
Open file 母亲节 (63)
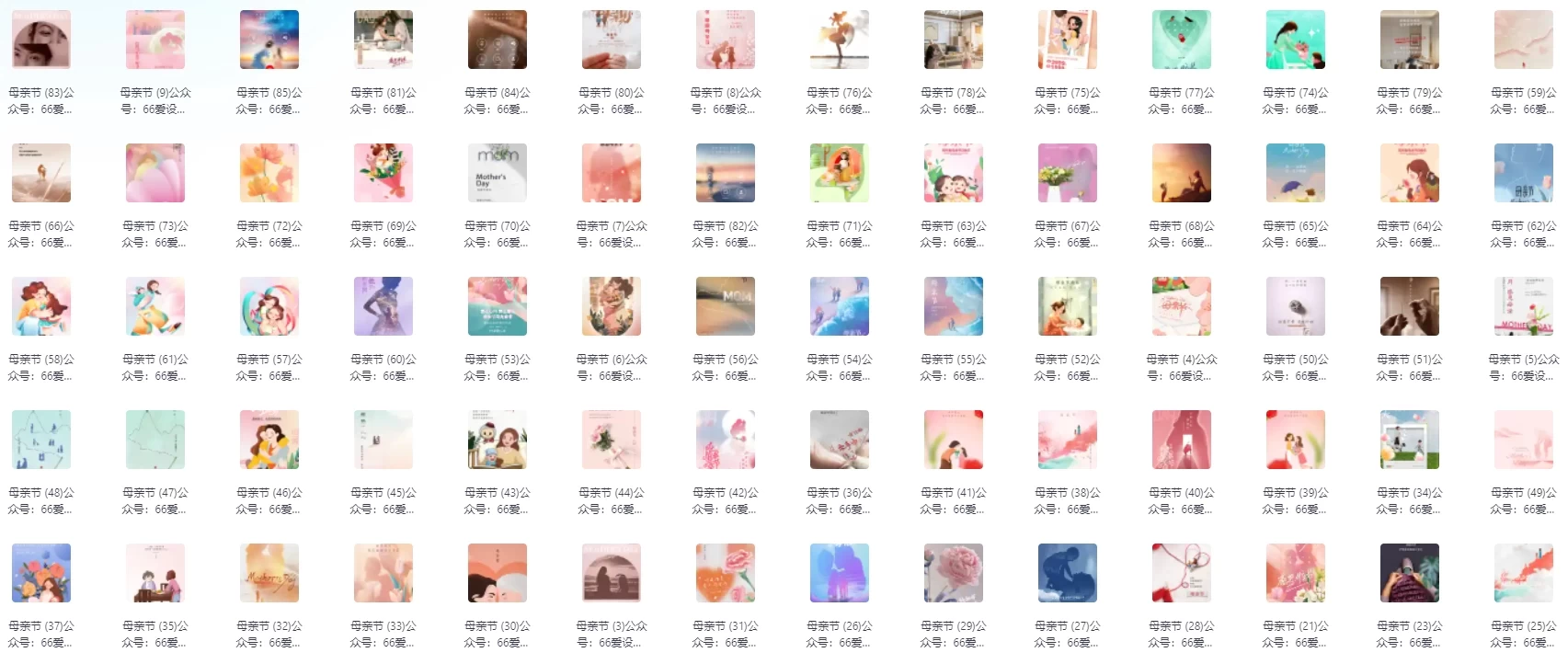pos(953,173)
